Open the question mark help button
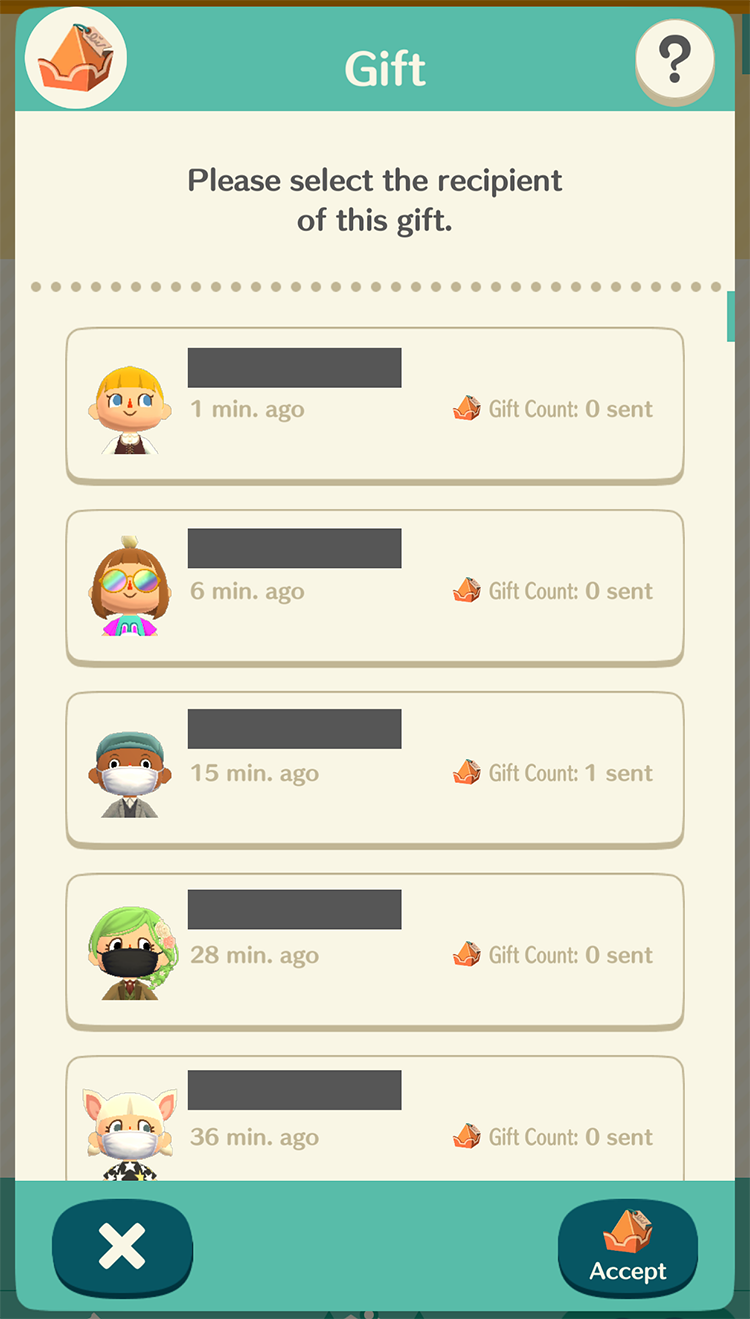Viewport: 750px width, 1319px height. click(675, 62)
